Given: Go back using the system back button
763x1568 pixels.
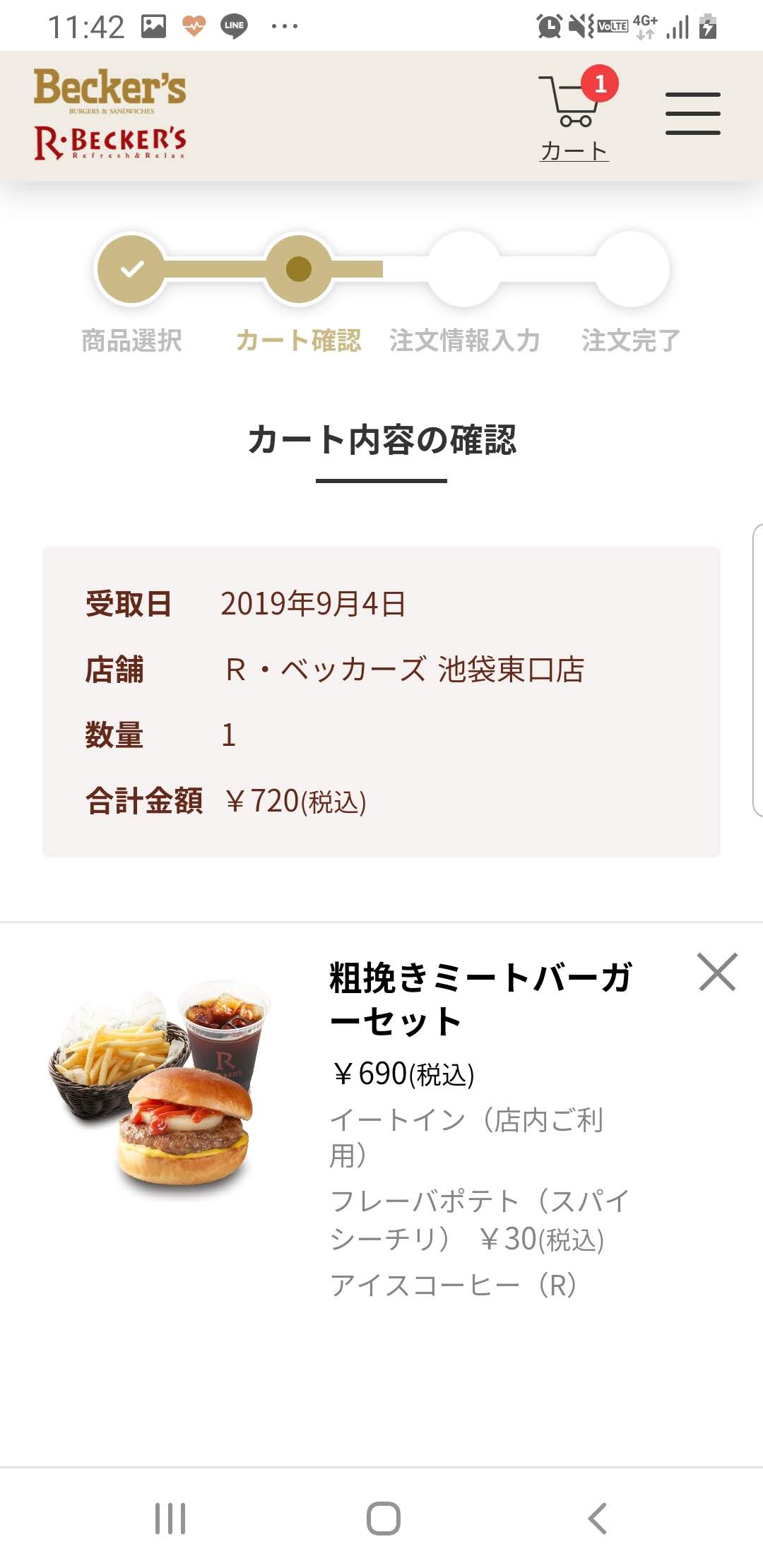Looking at the screenshot, I should coord(597,1518).
